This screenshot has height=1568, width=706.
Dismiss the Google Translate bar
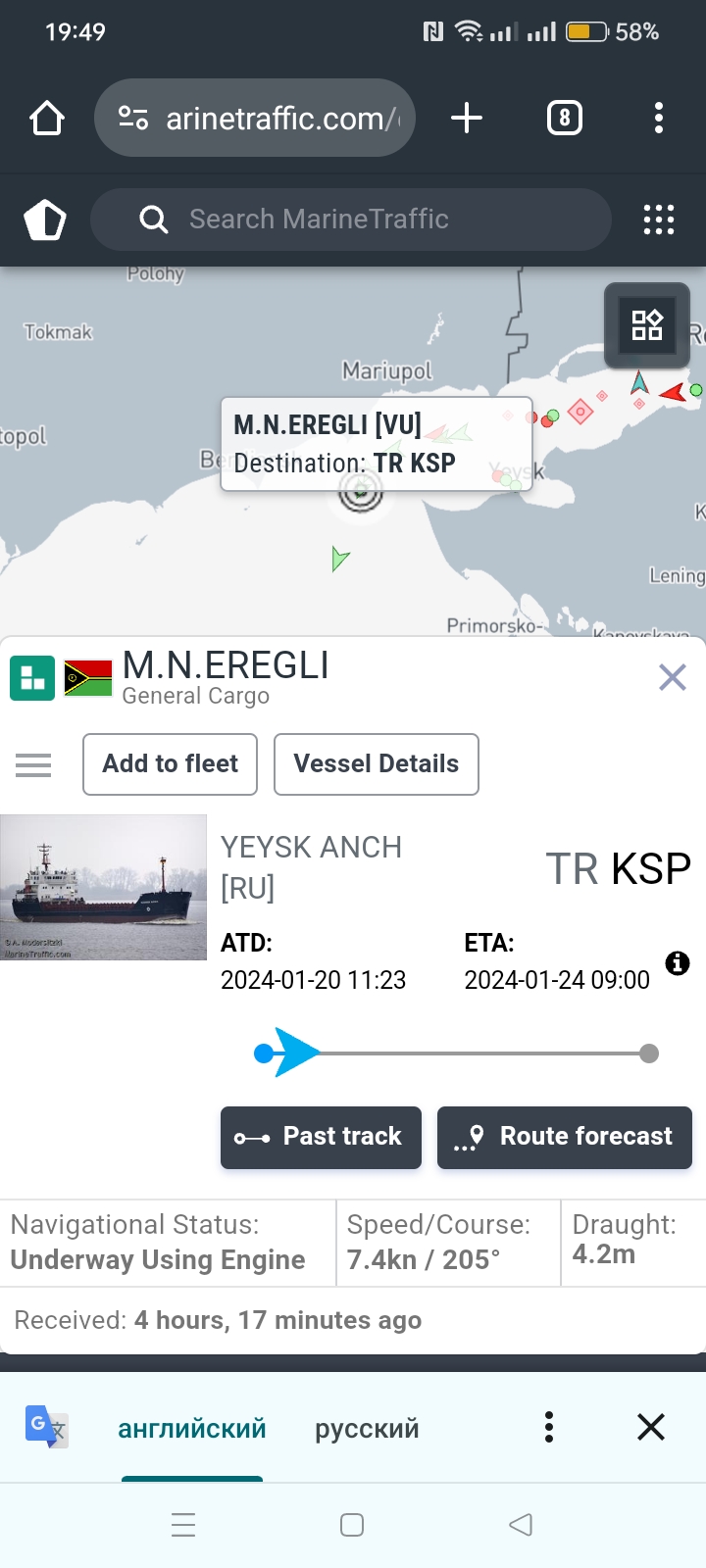pyautogui.click(x=651, y=1427)
